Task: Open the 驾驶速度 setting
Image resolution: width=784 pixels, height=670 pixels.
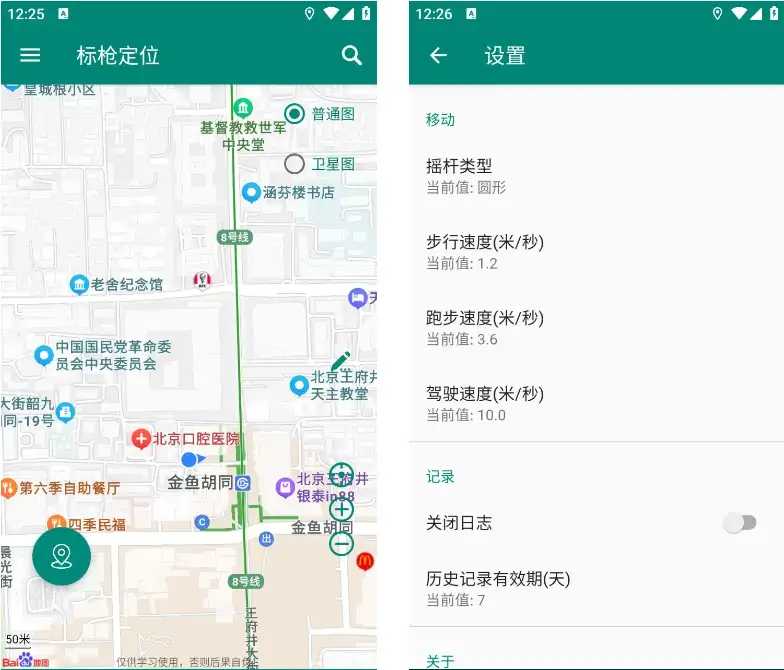Action: point(596,404)
